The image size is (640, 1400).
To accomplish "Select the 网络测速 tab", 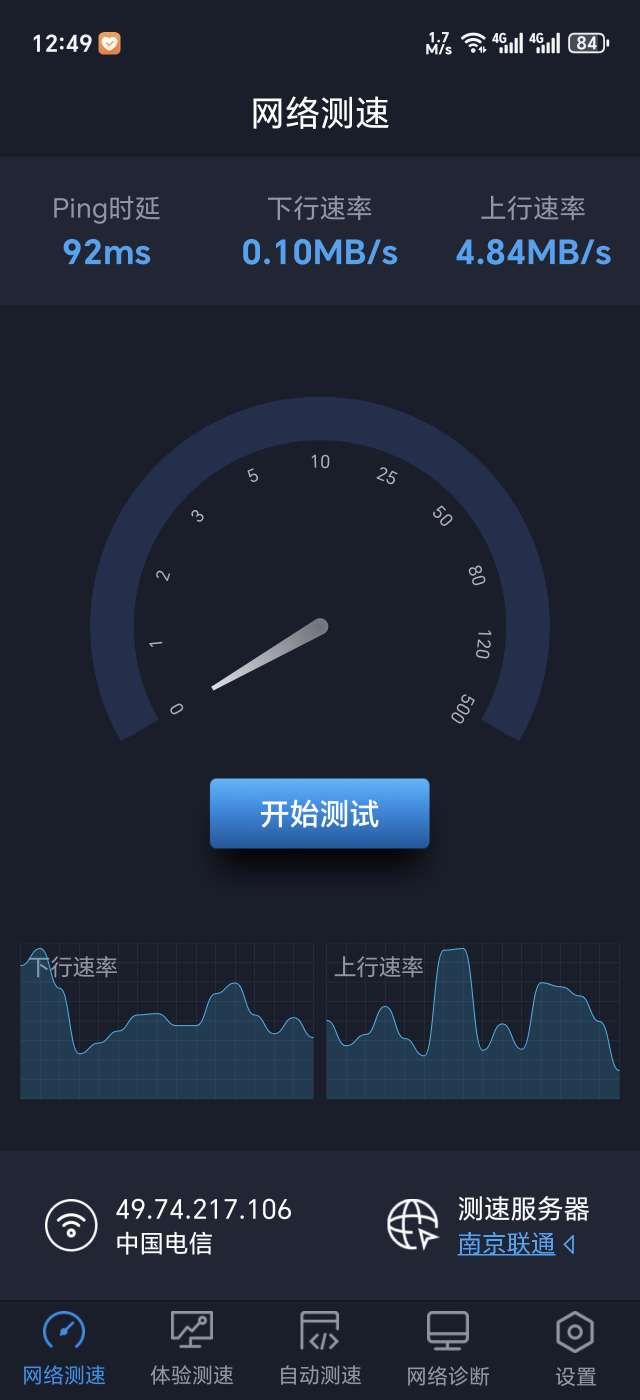I will click(64, 1348).
